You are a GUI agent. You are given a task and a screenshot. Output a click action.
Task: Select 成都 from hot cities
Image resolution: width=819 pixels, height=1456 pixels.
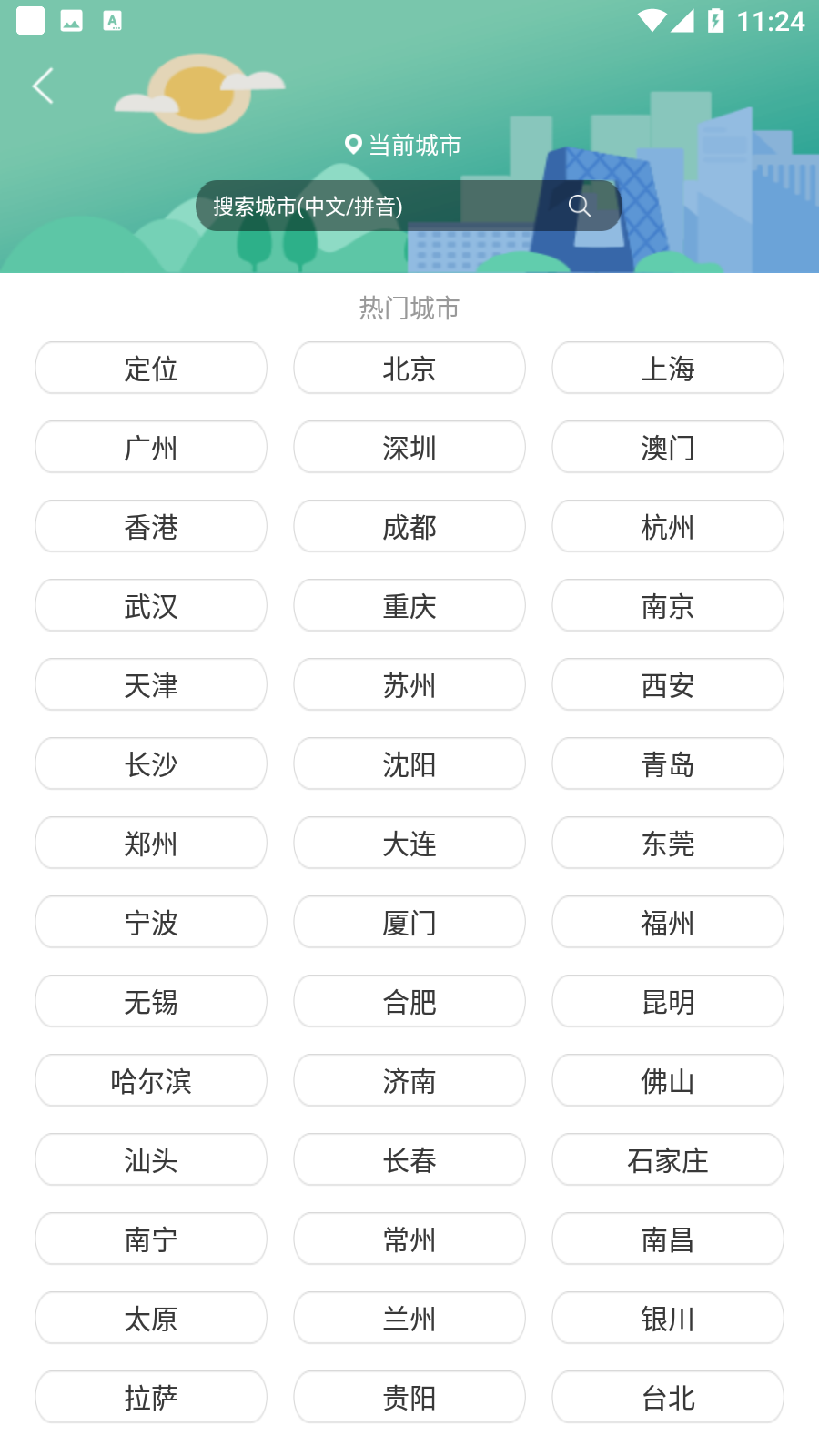tap(409, 527)
